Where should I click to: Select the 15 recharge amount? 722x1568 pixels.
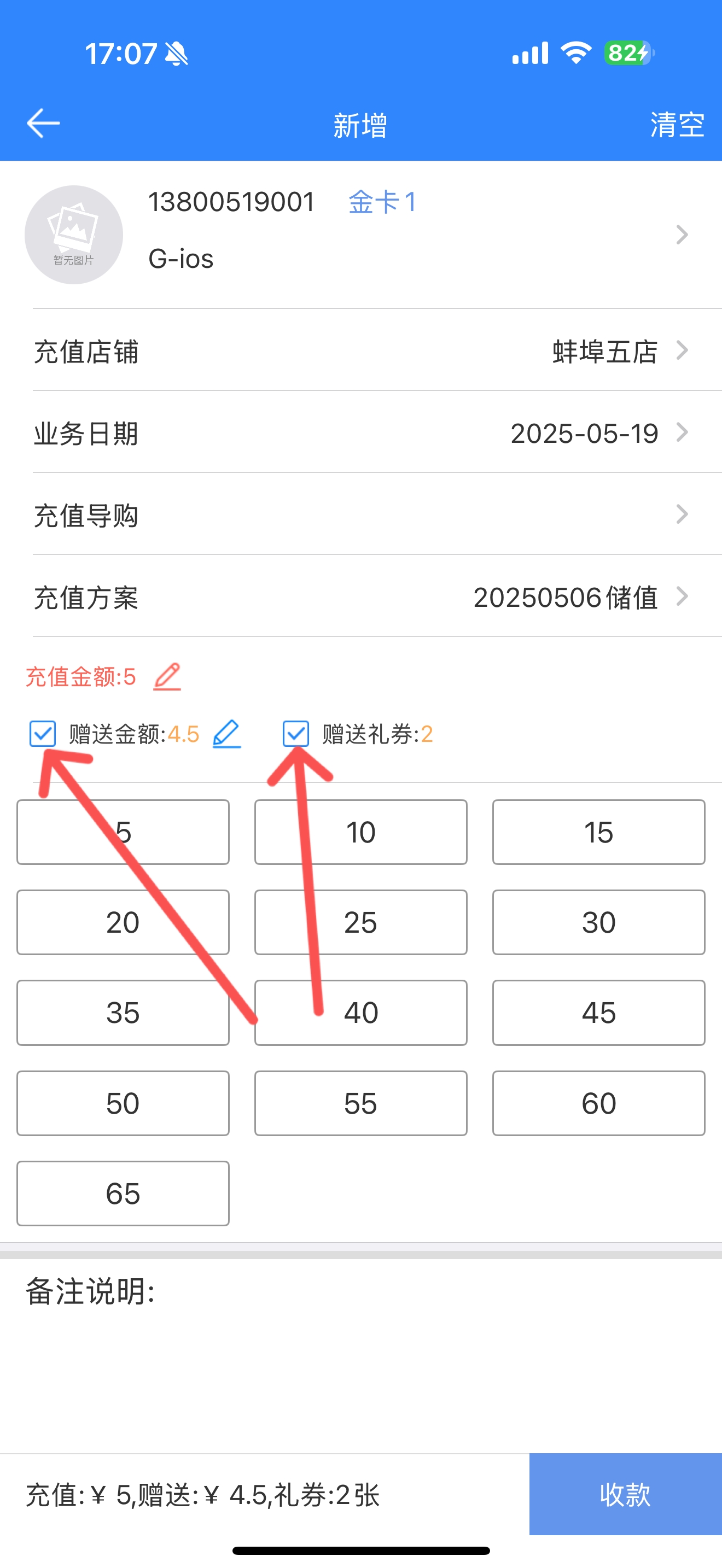tap(598, 832)
